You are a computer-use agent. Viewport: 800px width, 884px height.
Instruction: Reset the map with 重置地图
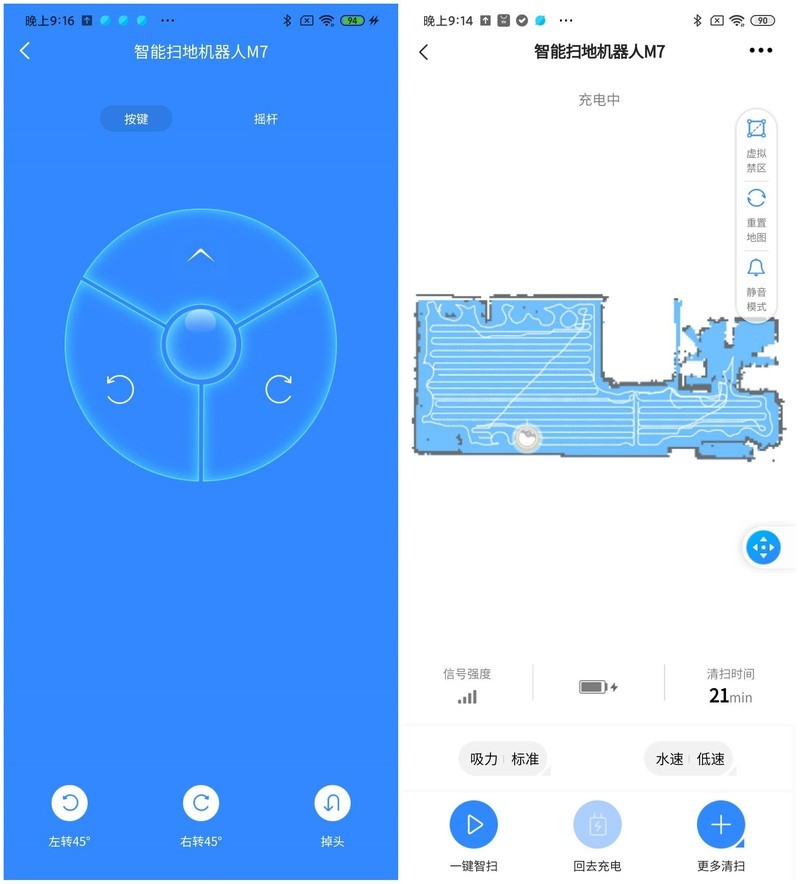pos(756,213)
